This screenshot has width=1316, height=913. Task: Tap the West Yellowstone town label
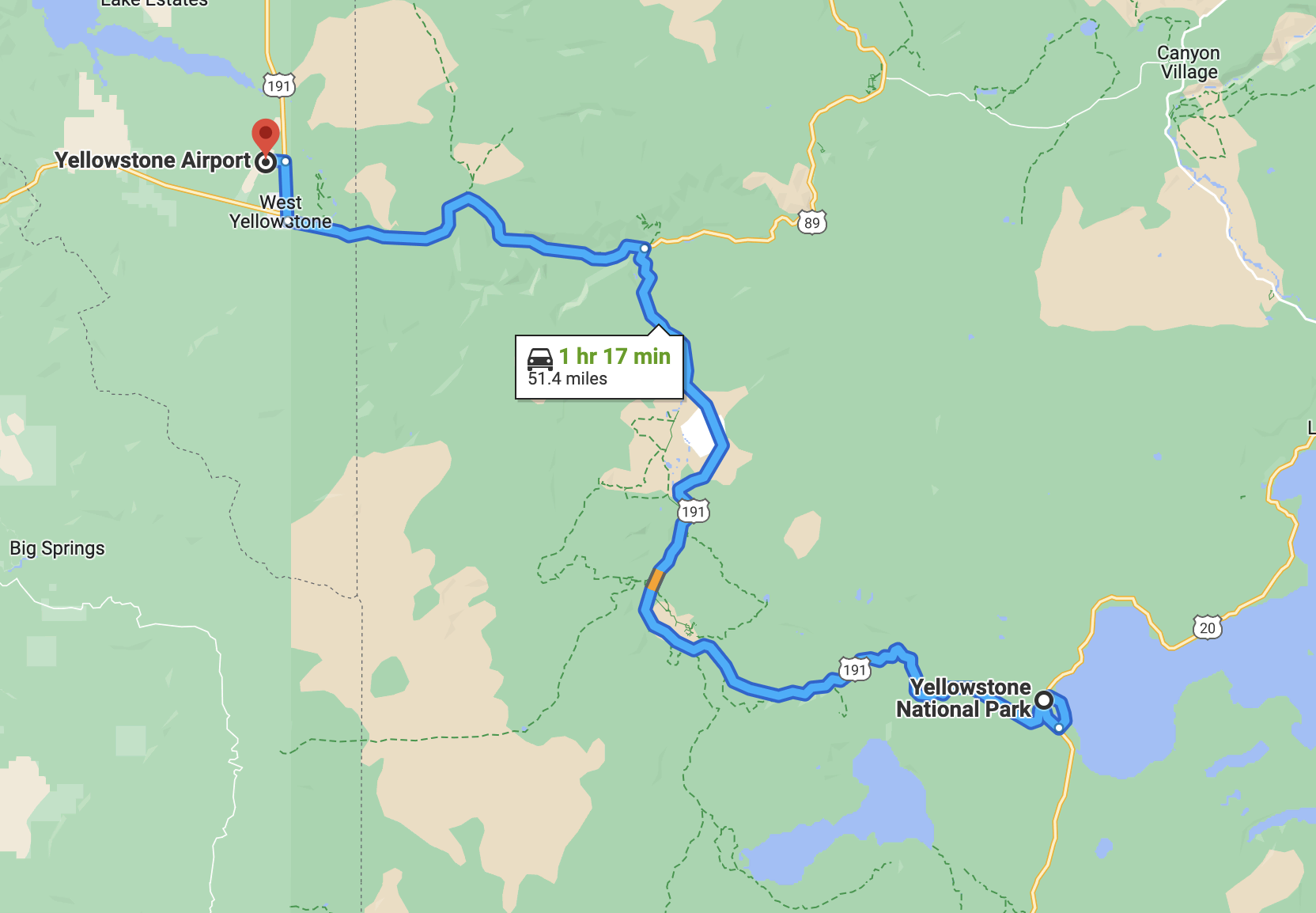point(280,212)
